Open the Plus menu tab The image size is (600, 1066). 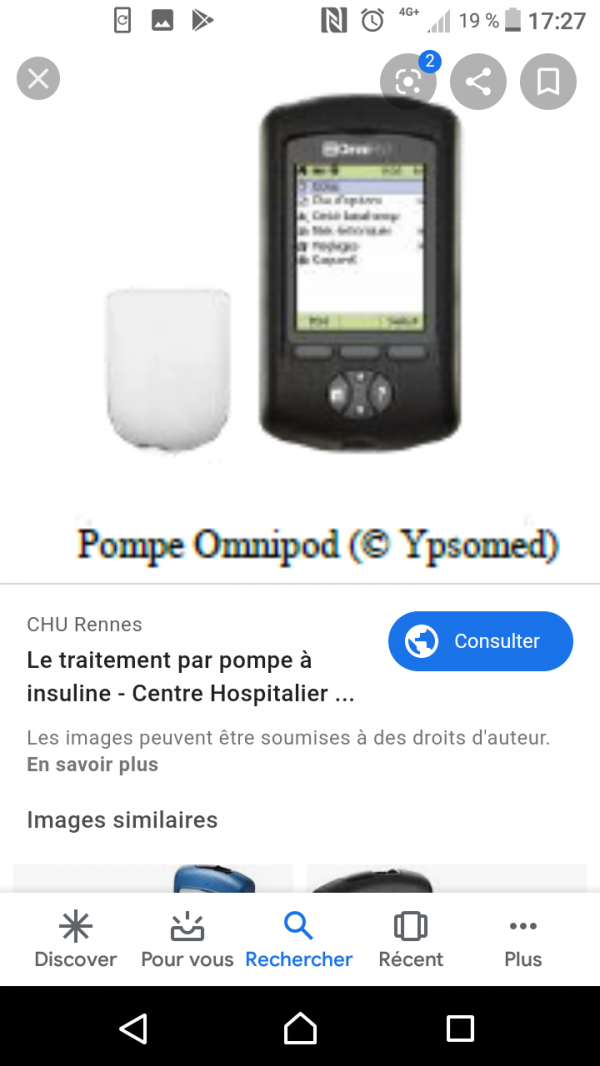point(523,940)
